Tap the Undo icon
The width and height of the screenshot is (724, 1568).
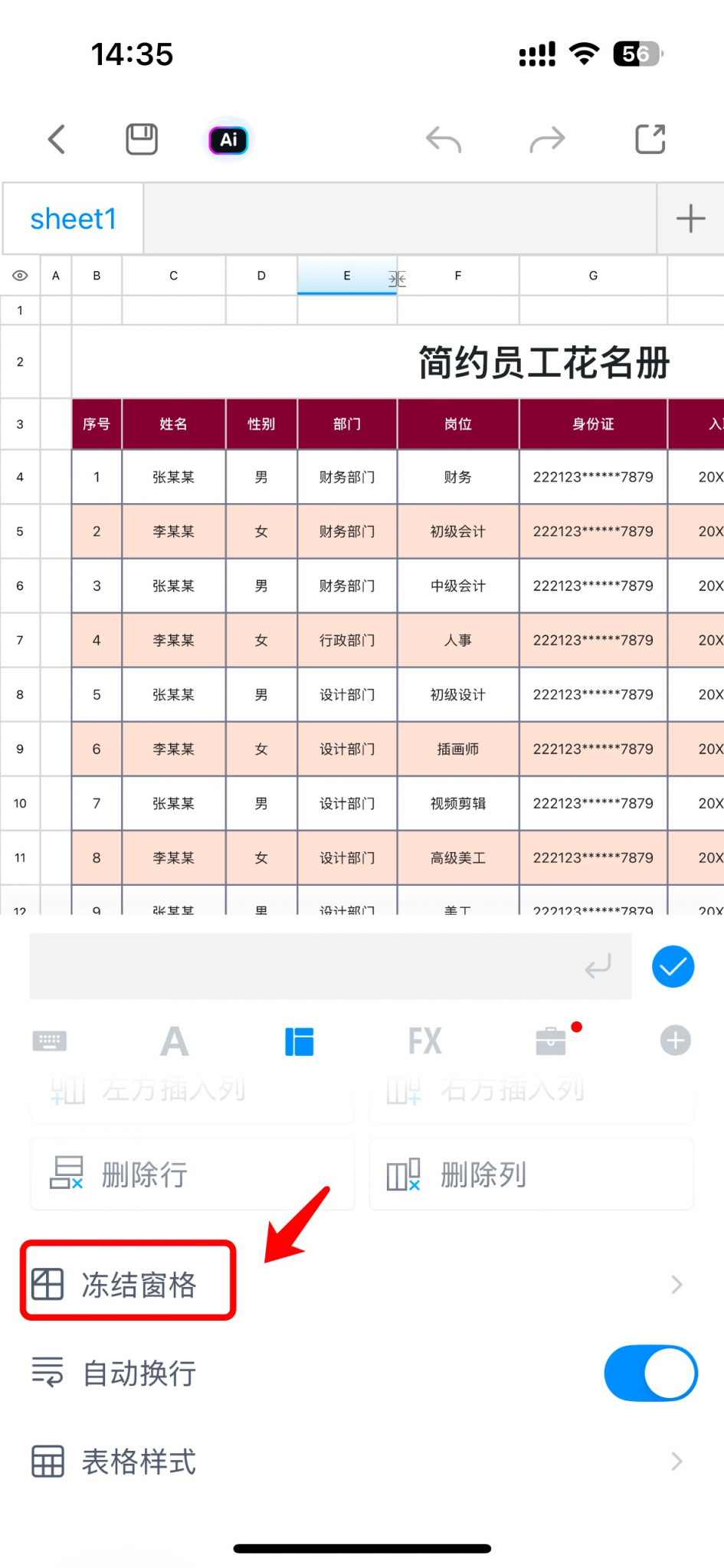pos(444,139)
